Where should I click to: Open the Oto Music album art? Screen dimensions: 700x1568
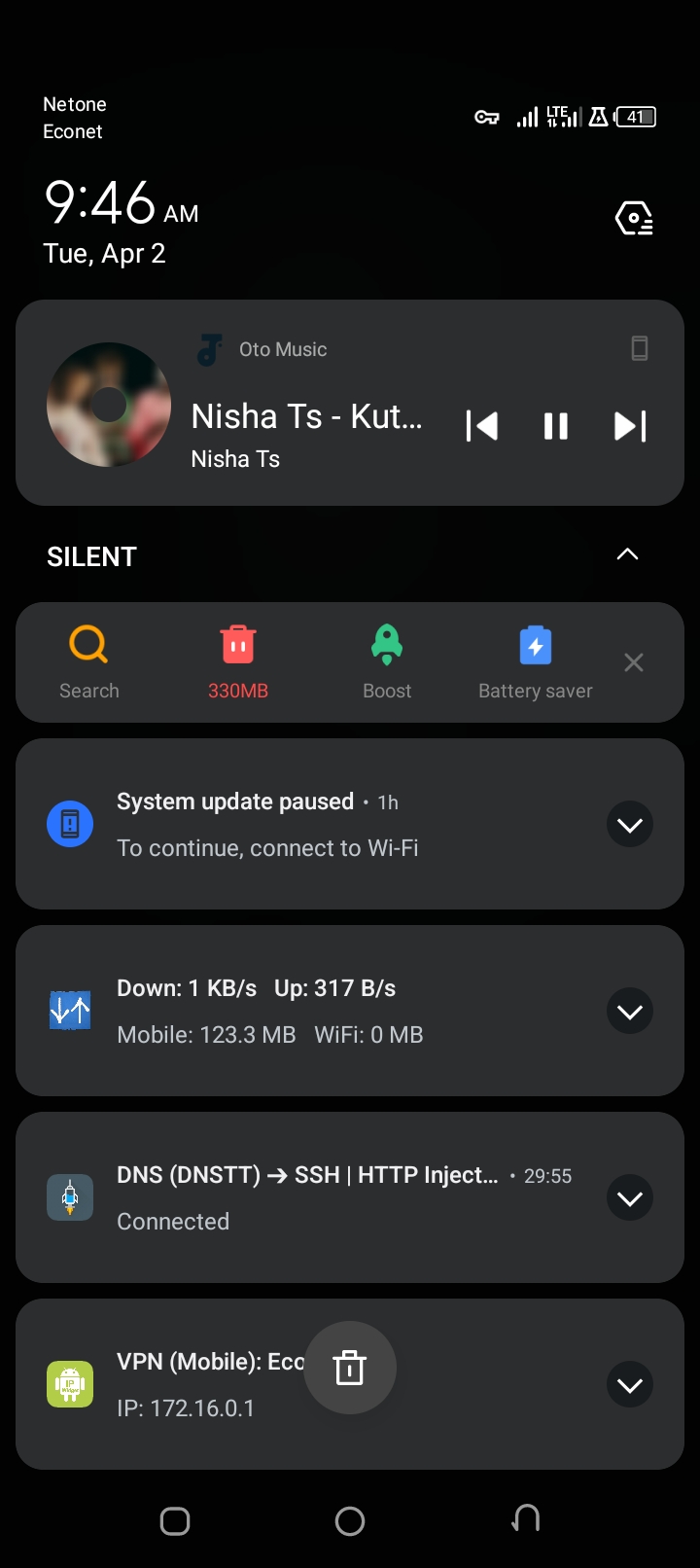(109, 405)
